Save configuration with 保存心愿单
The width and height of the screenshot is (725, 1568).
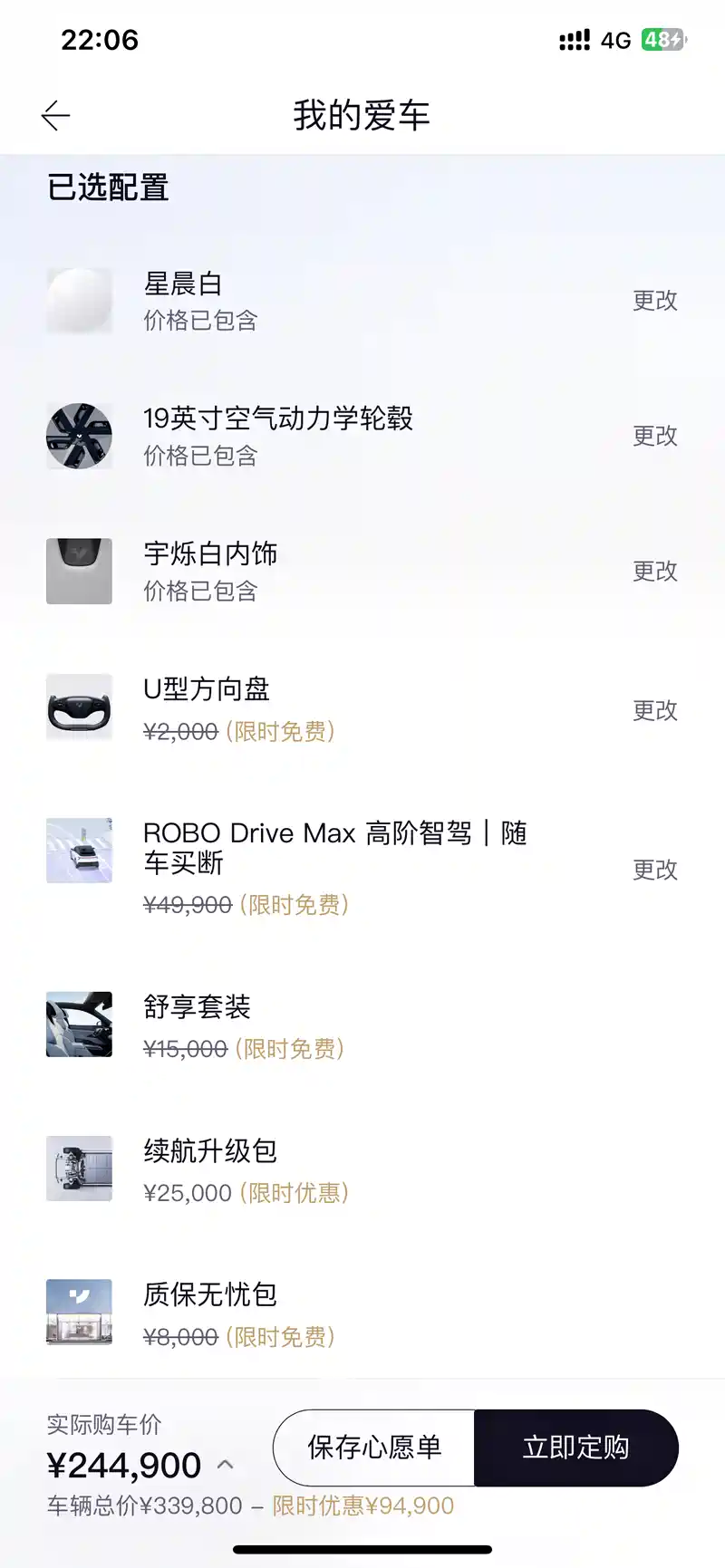tap(374, 1448)
